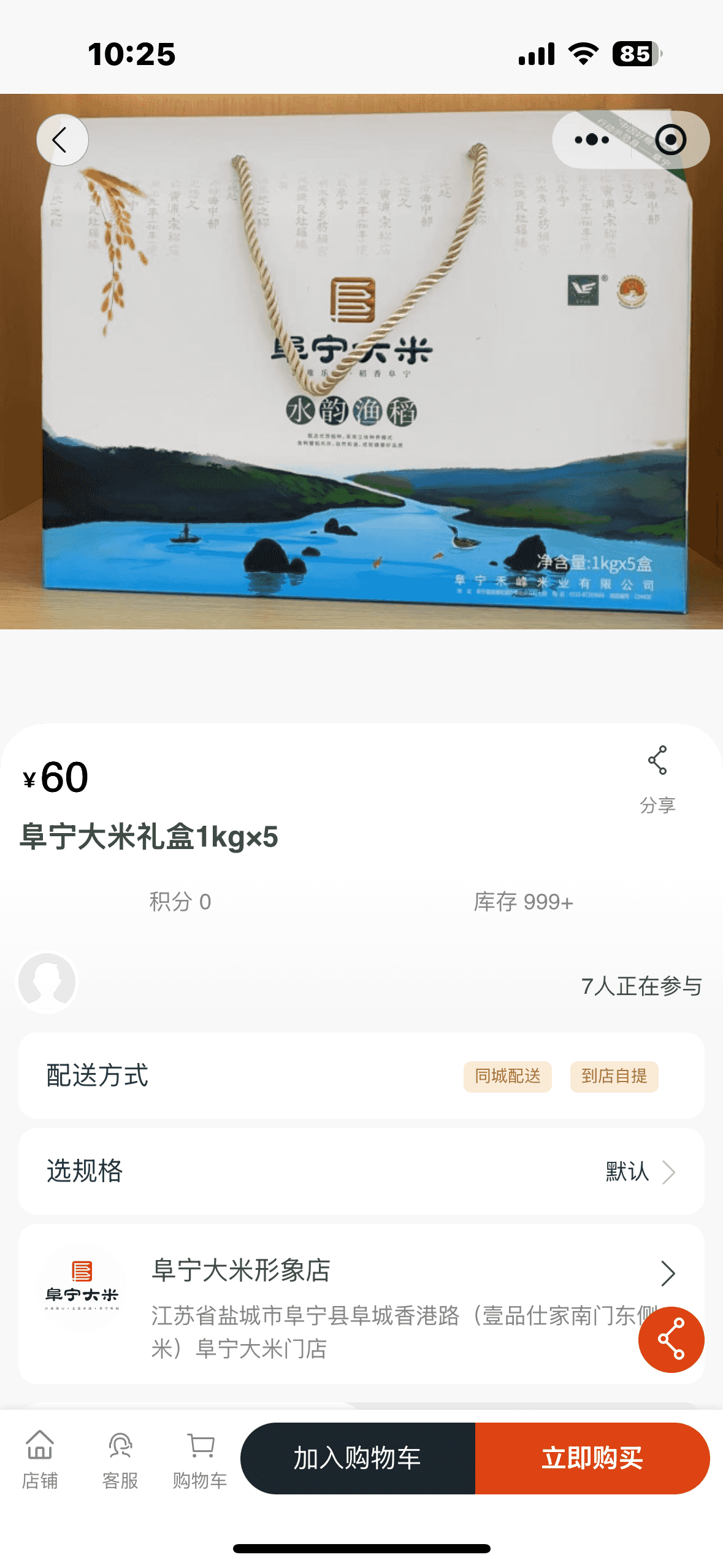Go back using the arrow icon
This screenshot has width=723, height=1568.
(62, 140)
